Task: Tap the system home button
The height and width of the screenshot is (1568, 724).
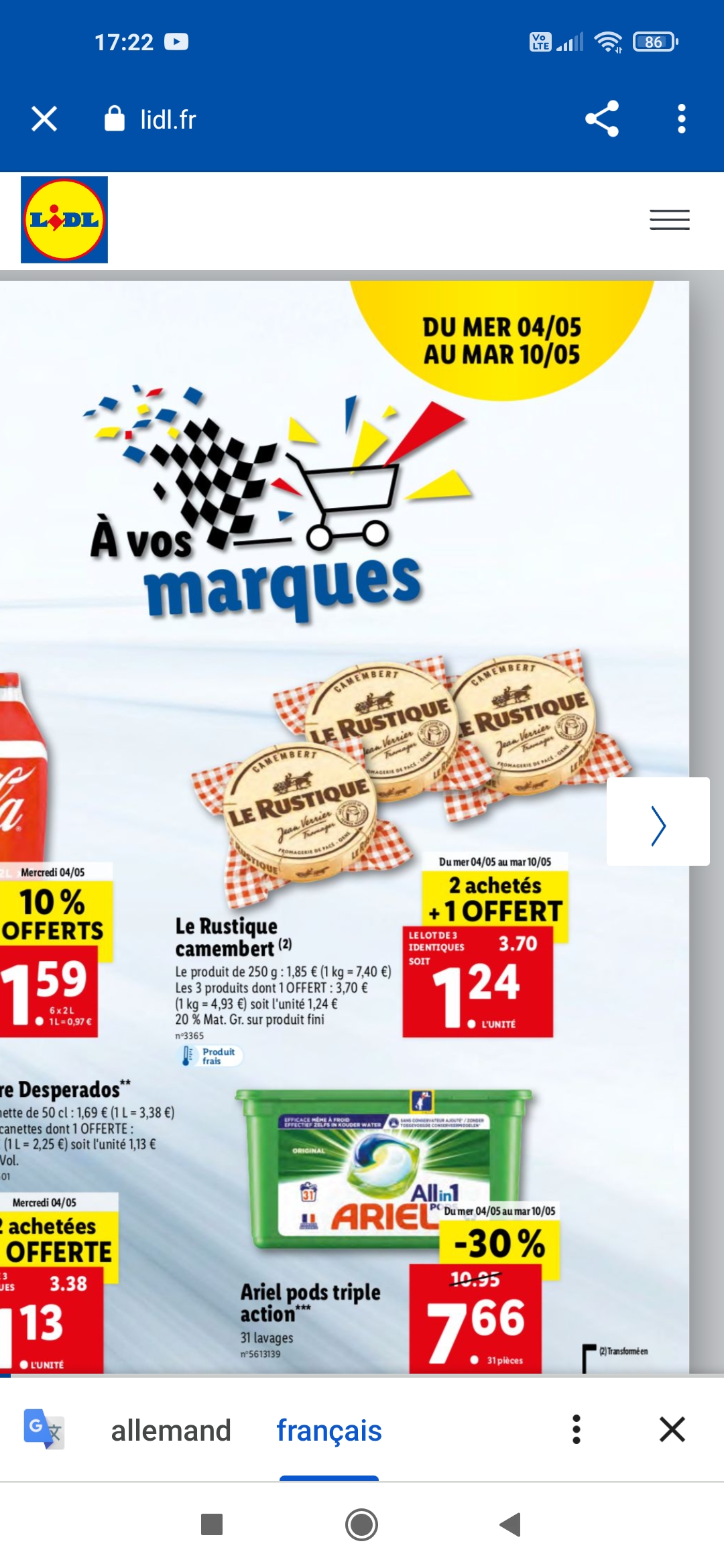Action: coord(361,1524)
